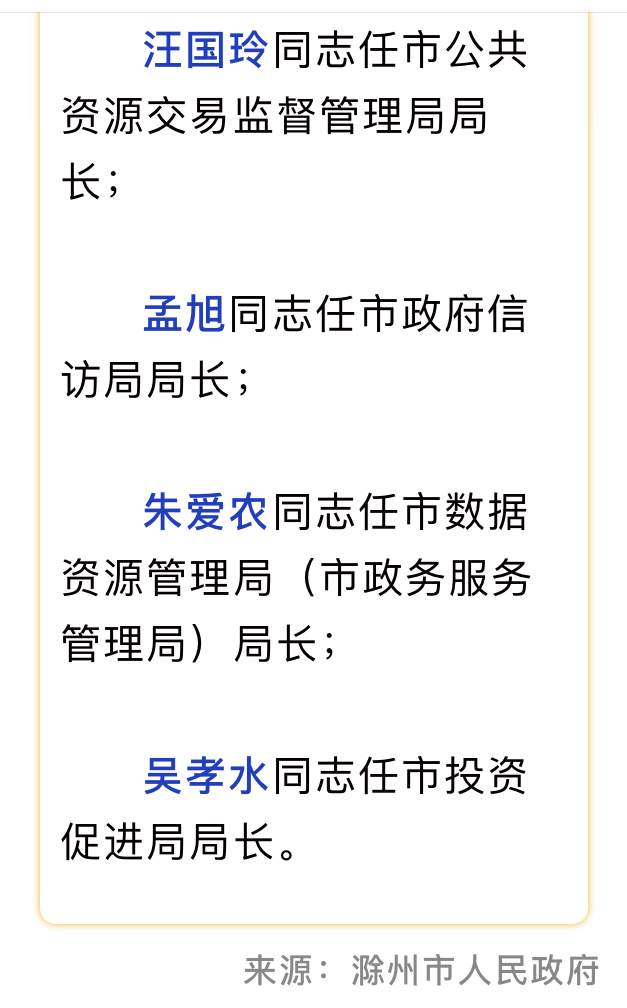627x1008 pixels.
Task: Open the 孟旭 name link
Action: pyautogui.click(x=184, y=314)
